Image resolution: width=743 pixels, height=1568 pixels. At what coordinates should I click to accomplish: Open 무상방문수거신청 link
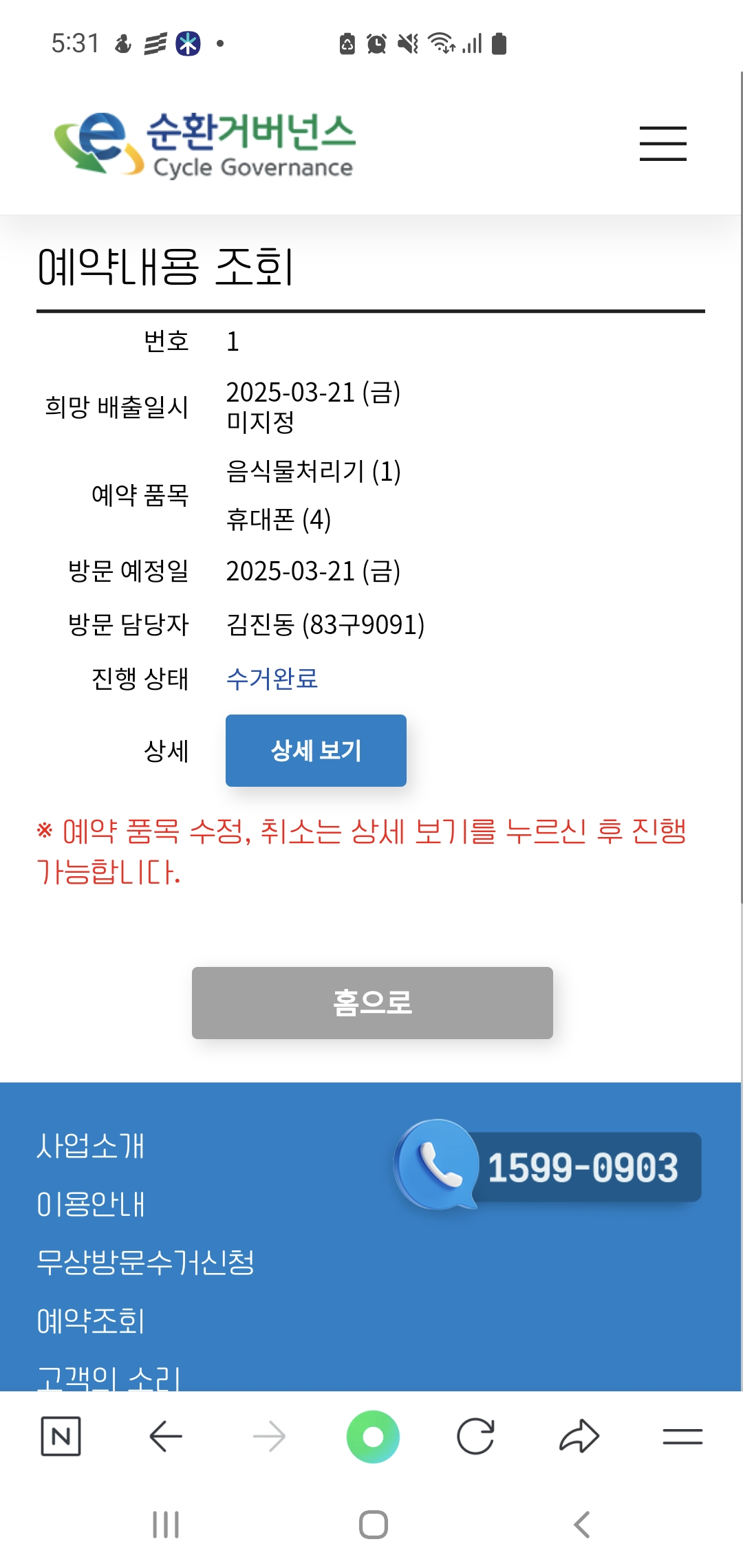[x=146, y=1263]
